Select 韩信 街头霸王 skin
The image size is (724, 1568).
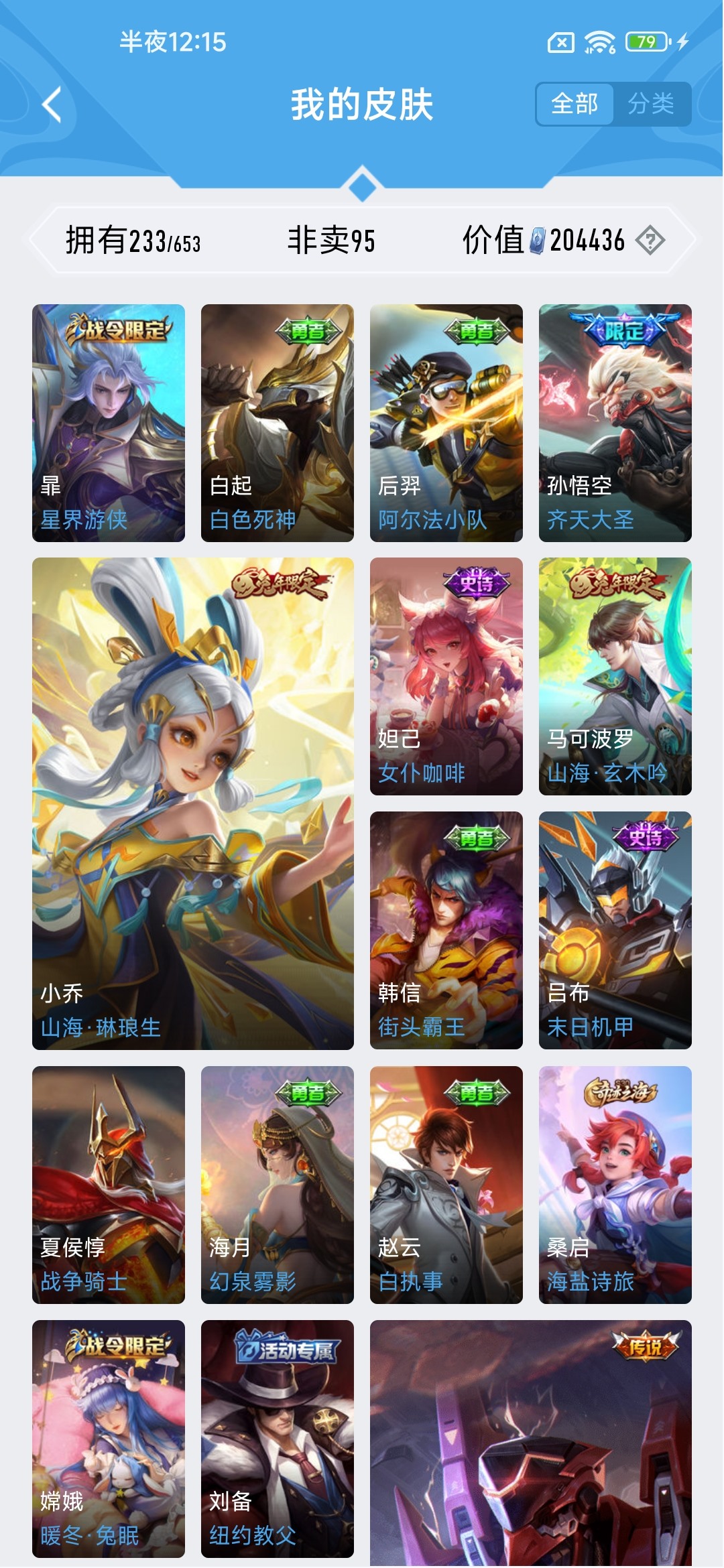pyautogui.click(x=446, y=930)
